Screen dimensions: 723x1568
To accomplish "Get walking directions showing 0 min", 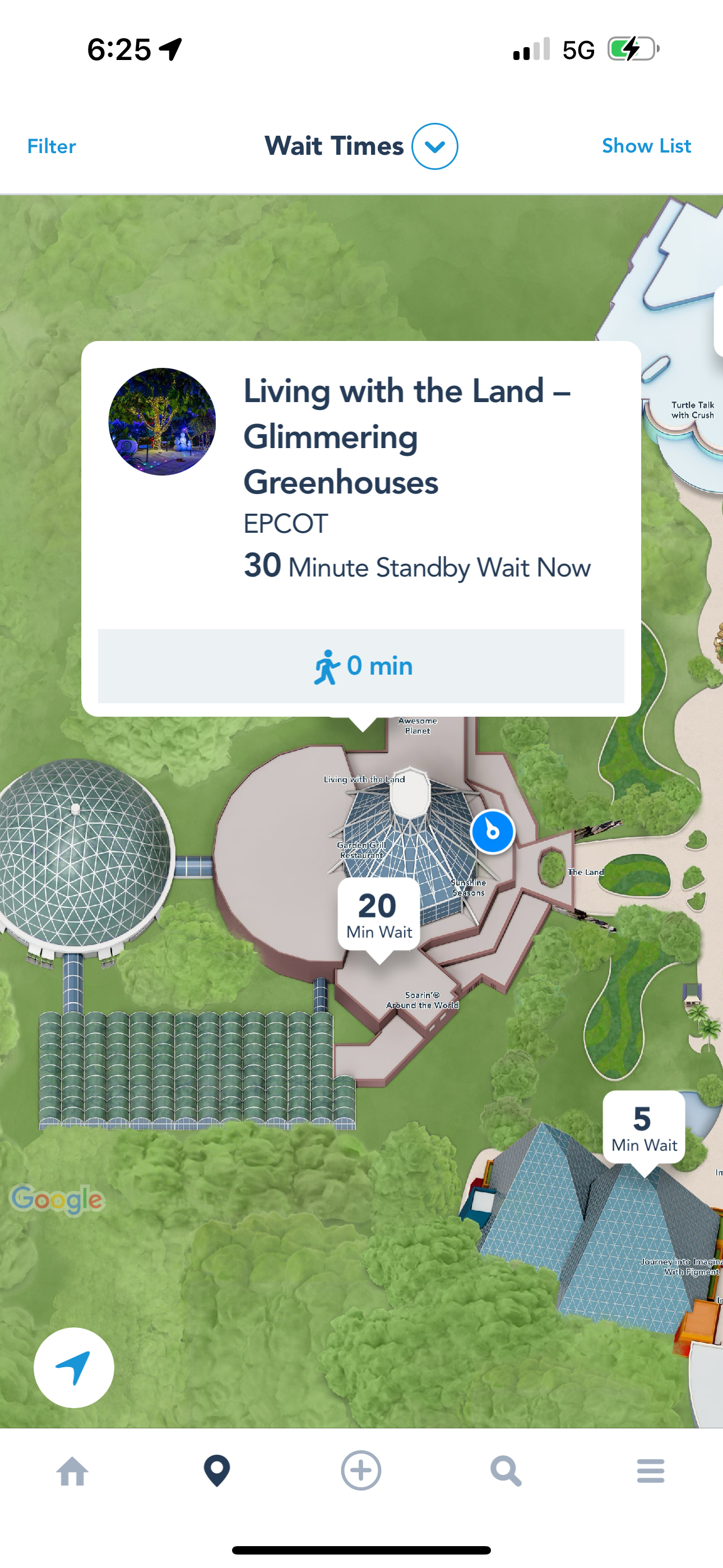I will click(361, 666).
